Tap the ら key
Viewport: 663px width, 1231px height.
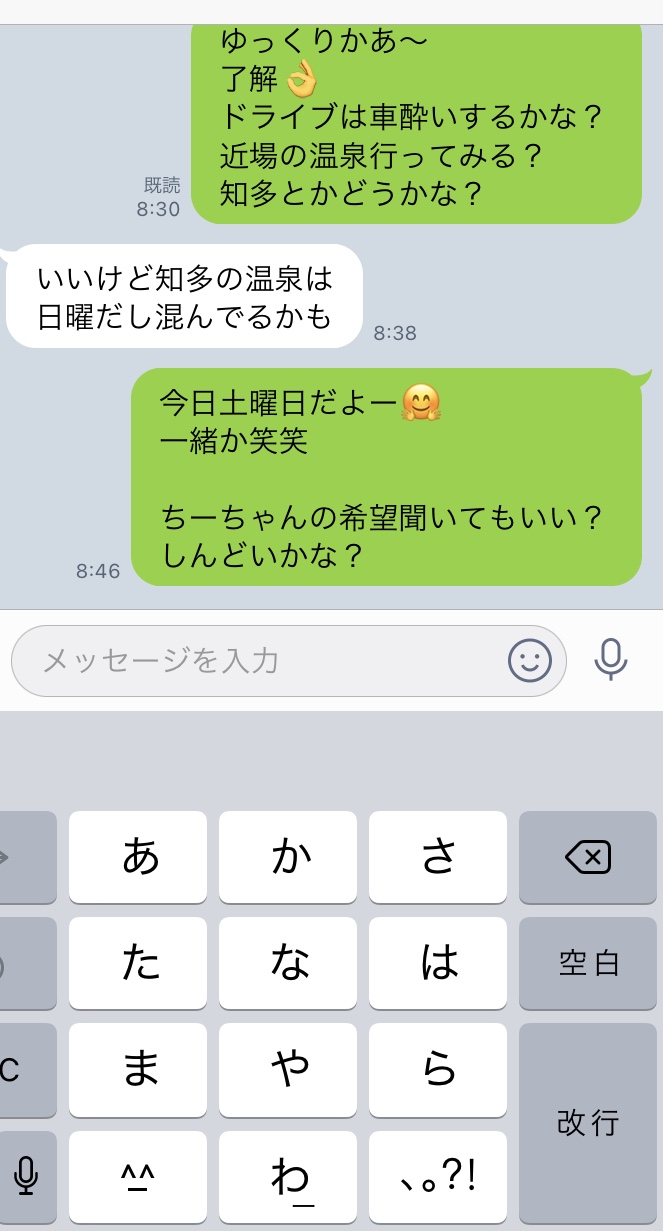pos(438,1070)
